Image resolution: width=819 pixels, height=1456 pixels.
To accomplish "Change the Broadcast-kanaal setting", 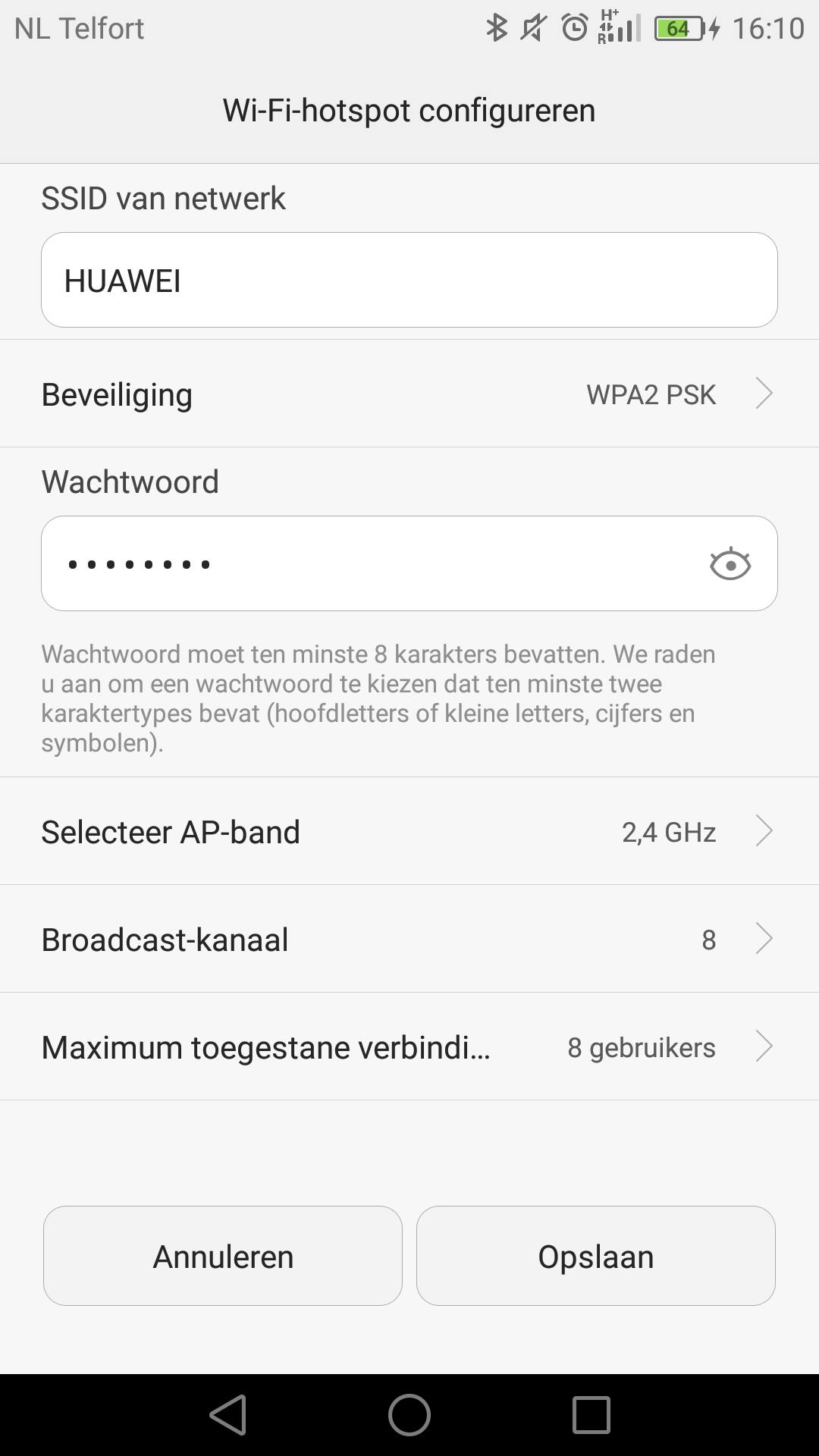I will (409, 940).
